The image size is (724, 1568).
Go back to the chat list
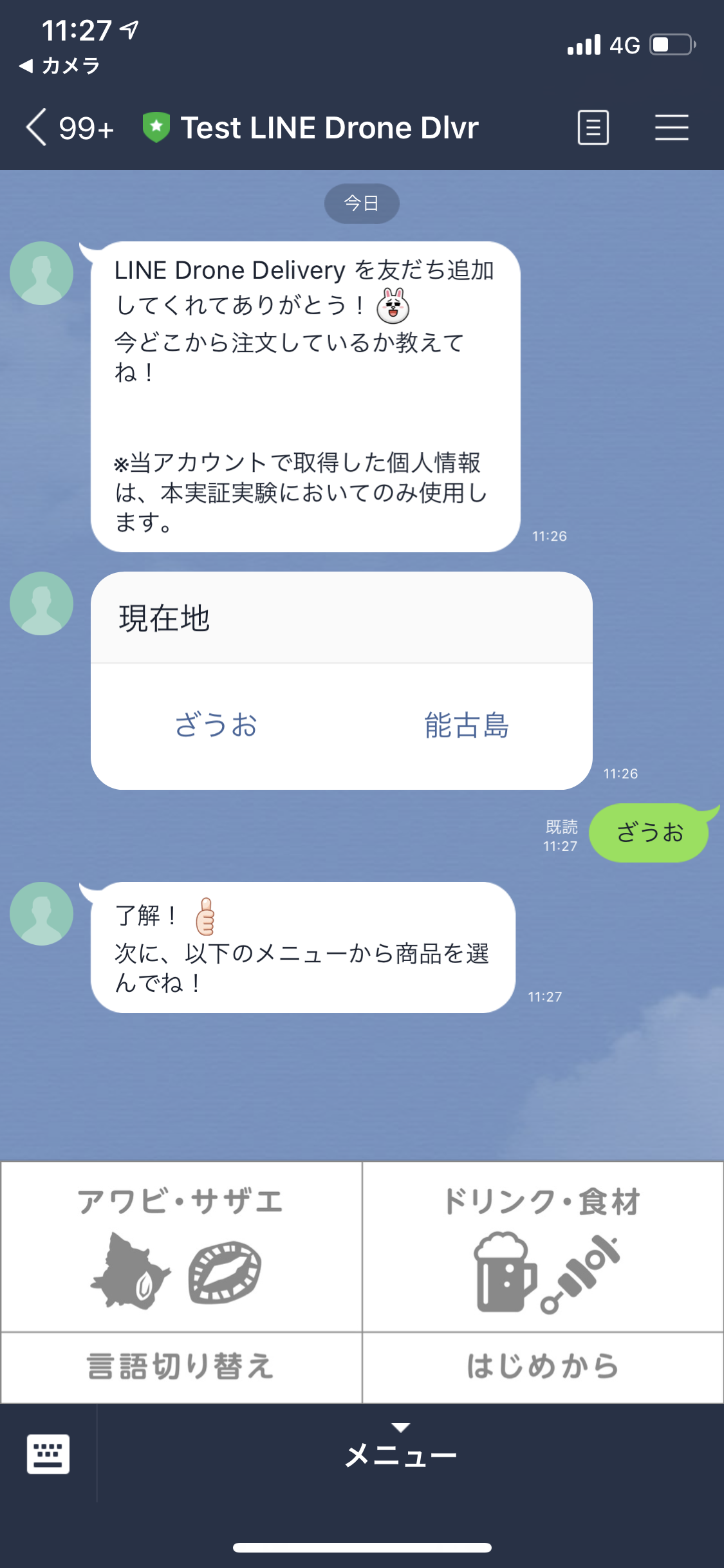pos(37,127)
